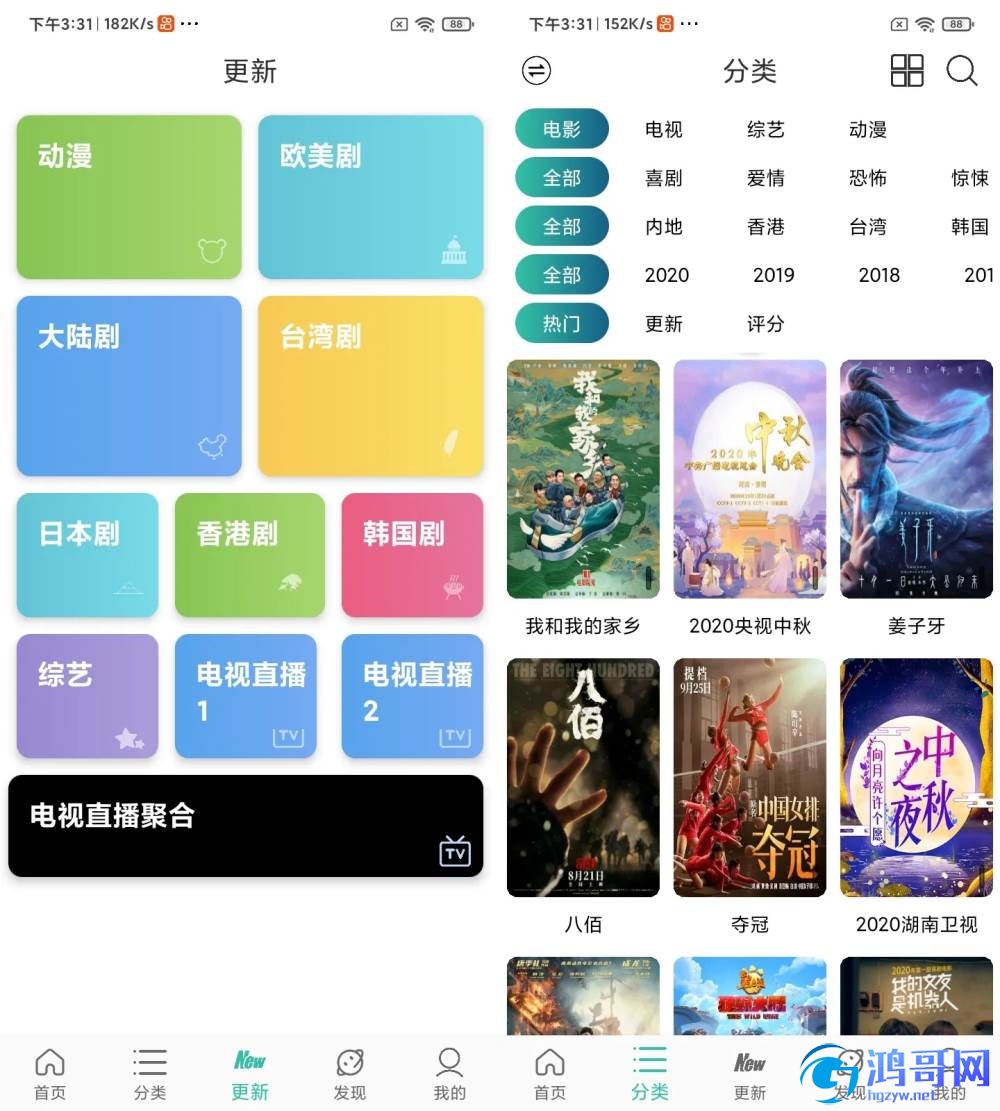
Task: Open the 台湾剧 card
Action: (370, 385)
